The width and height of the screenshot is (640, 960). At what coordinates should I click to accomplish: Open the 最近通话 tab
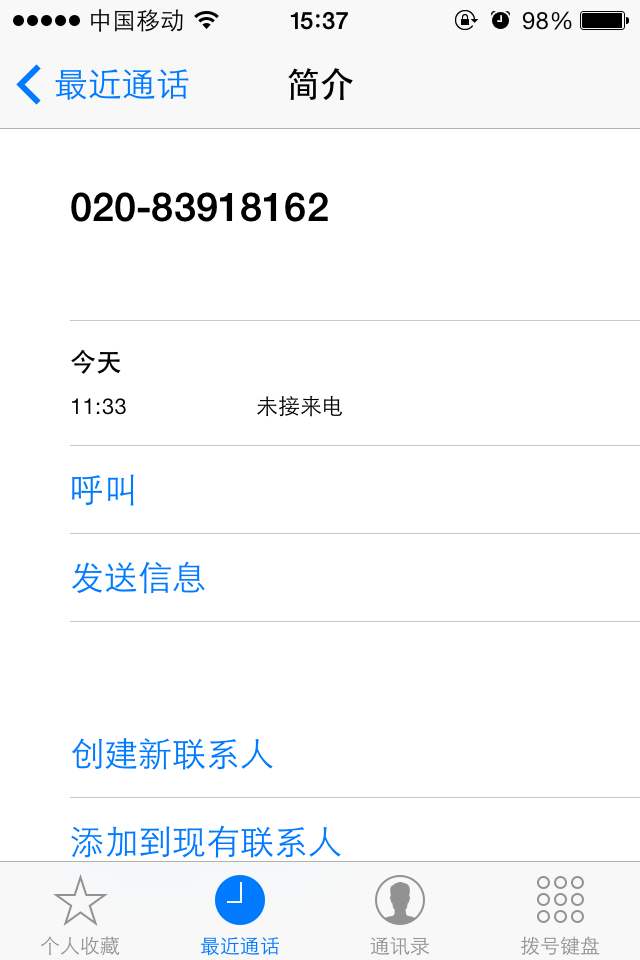tap(240, 912)
